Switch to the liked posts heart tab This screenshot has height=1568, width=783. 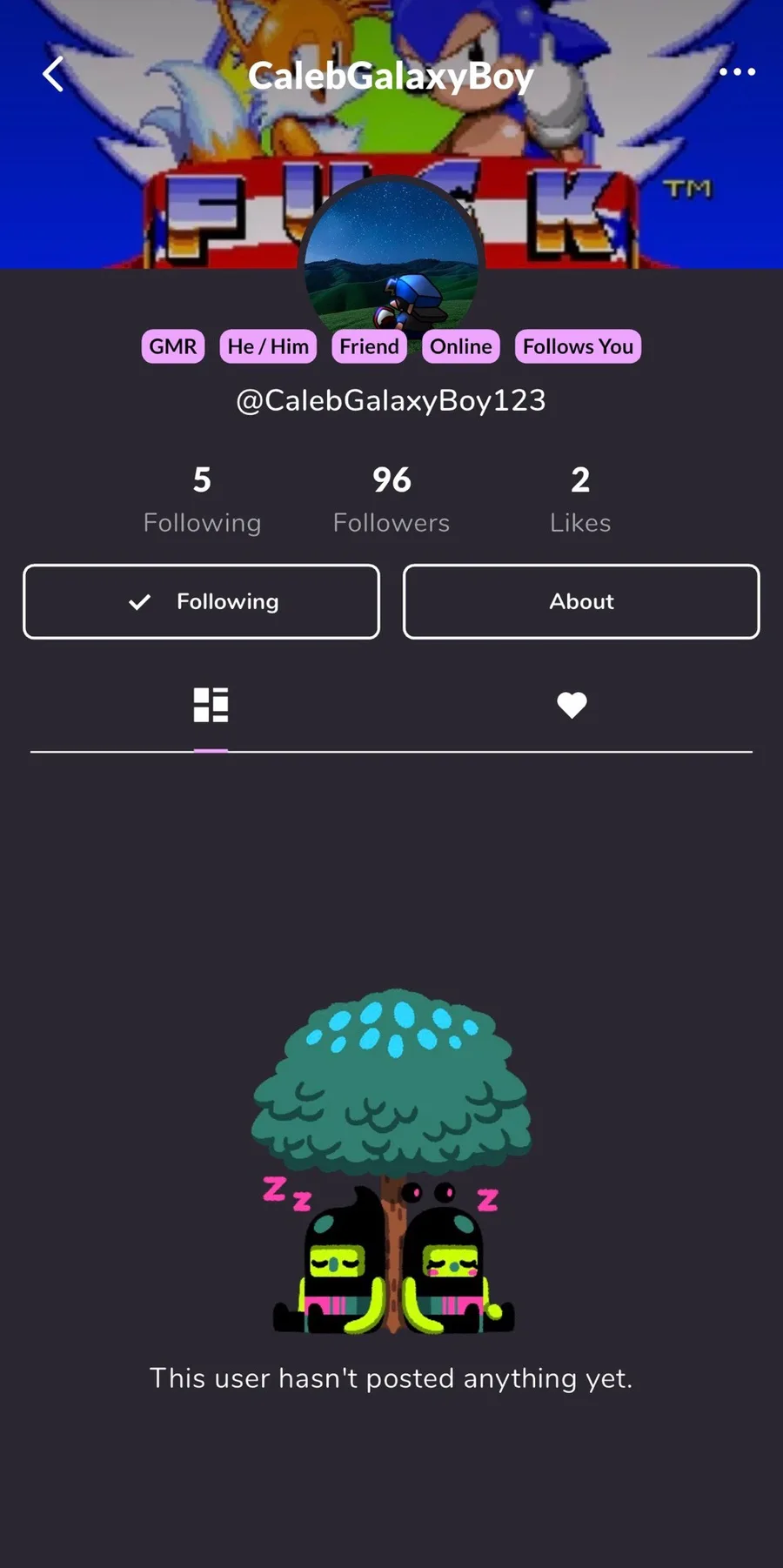[x=572, y=705]
